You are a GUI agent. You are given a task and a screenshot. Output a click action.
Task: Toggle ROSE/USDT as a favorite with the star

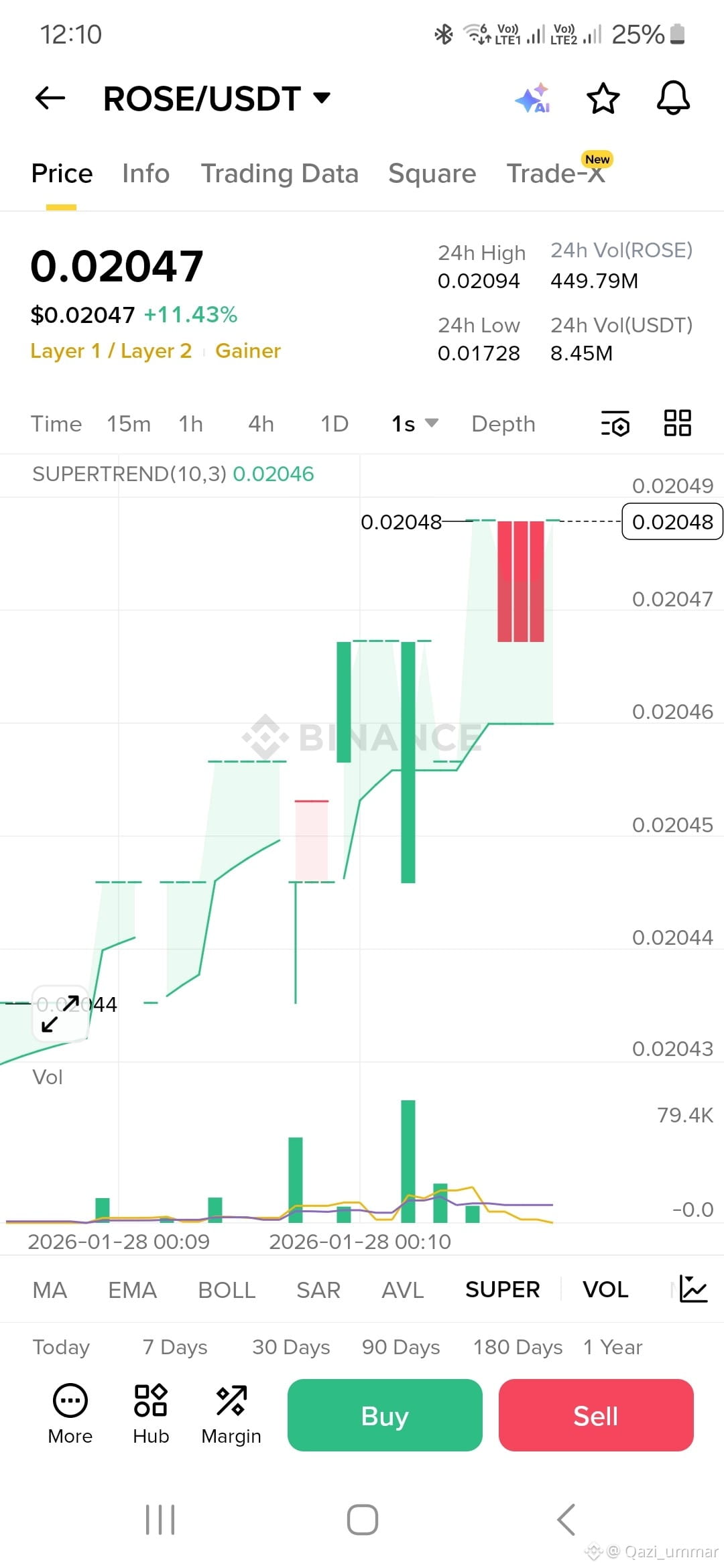pos(603,98)
